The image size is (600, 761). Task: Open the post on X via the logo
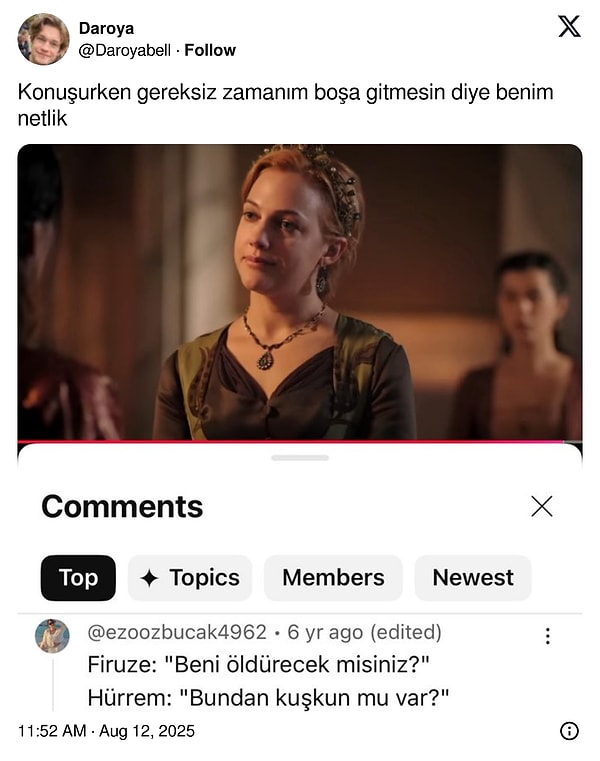pos(569,27)
